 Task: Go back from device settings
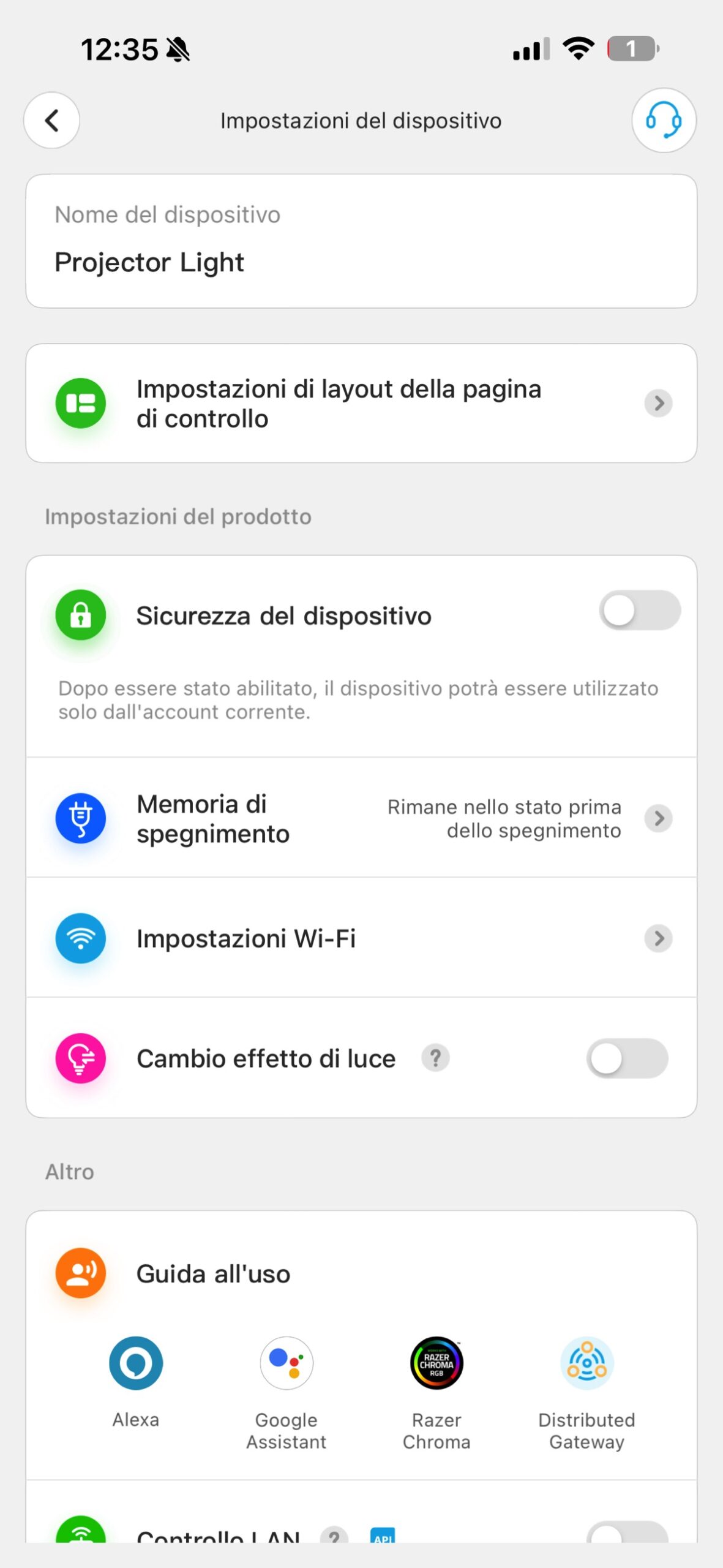52,121
